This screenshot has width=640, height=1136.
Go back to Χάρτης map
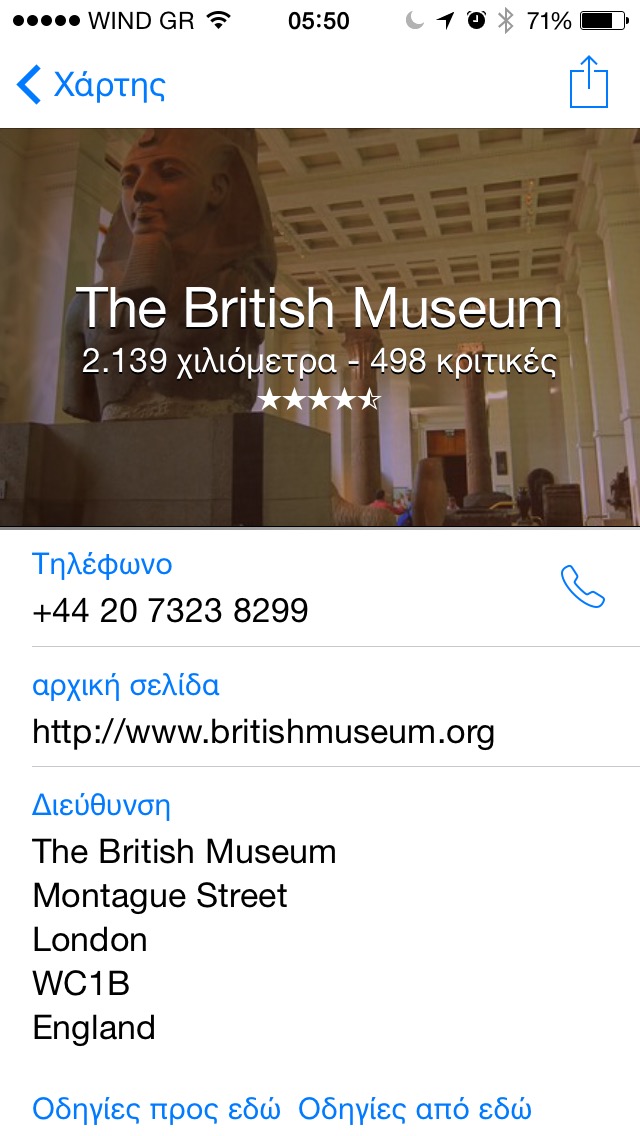[x=90, y=85]
